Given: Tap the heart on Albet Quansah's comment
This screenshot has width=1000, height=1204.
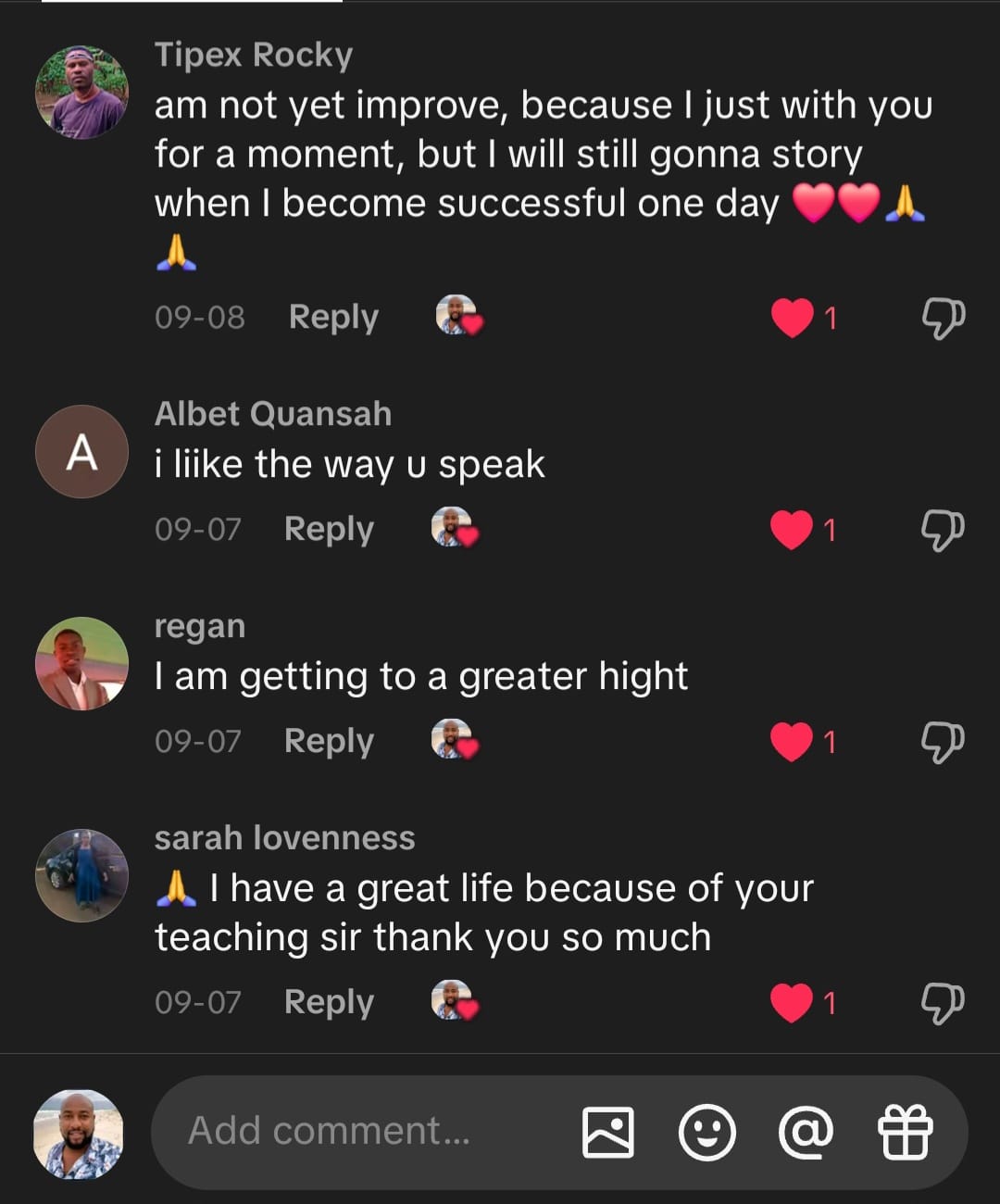Looking at the screenshot, I should tap(792, 531).
